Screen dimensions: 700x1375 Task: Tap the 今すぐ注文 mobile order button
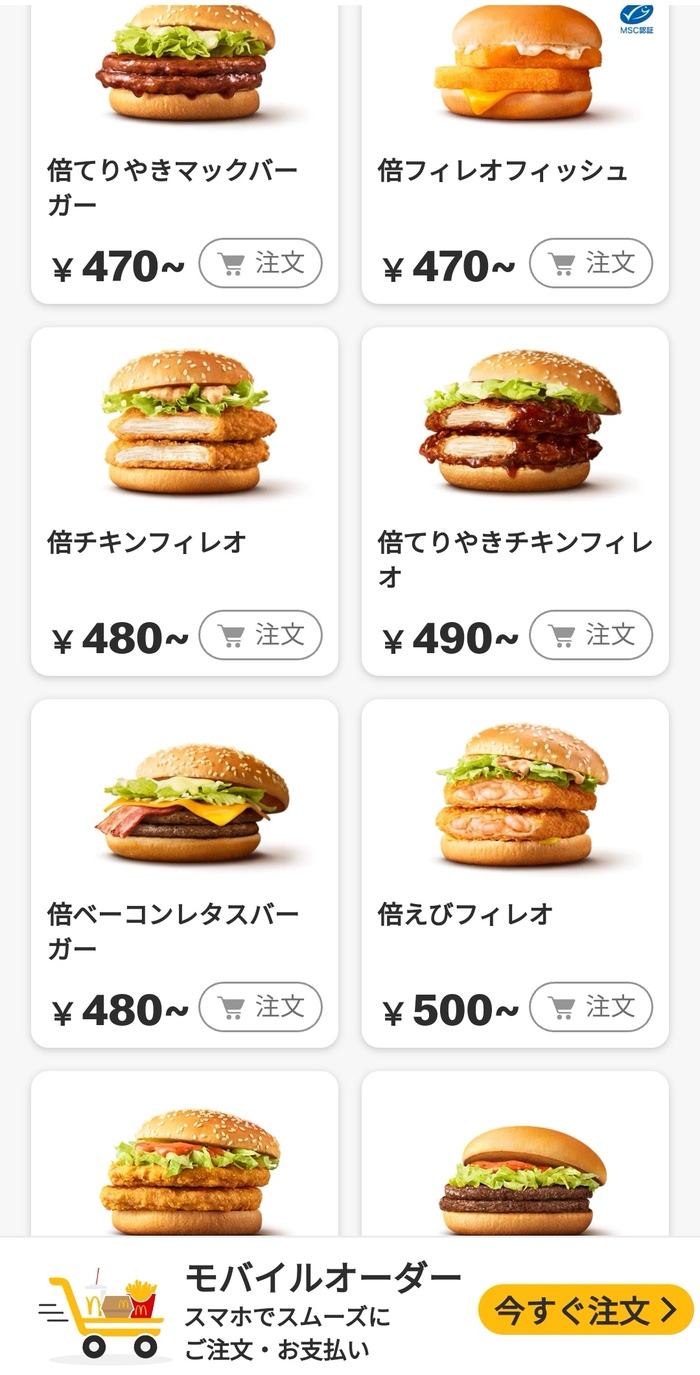(585, 1310)
